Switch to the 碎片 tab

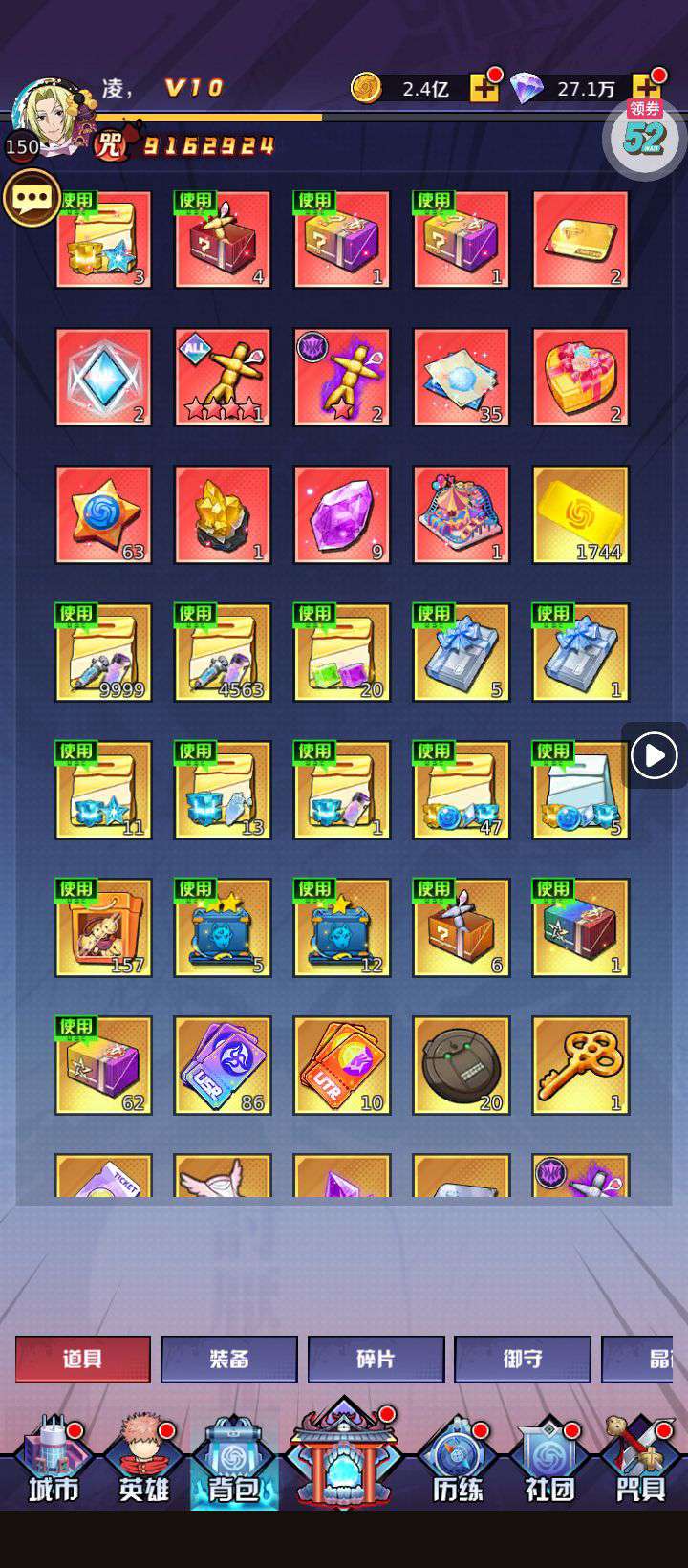pos(376,1359)
